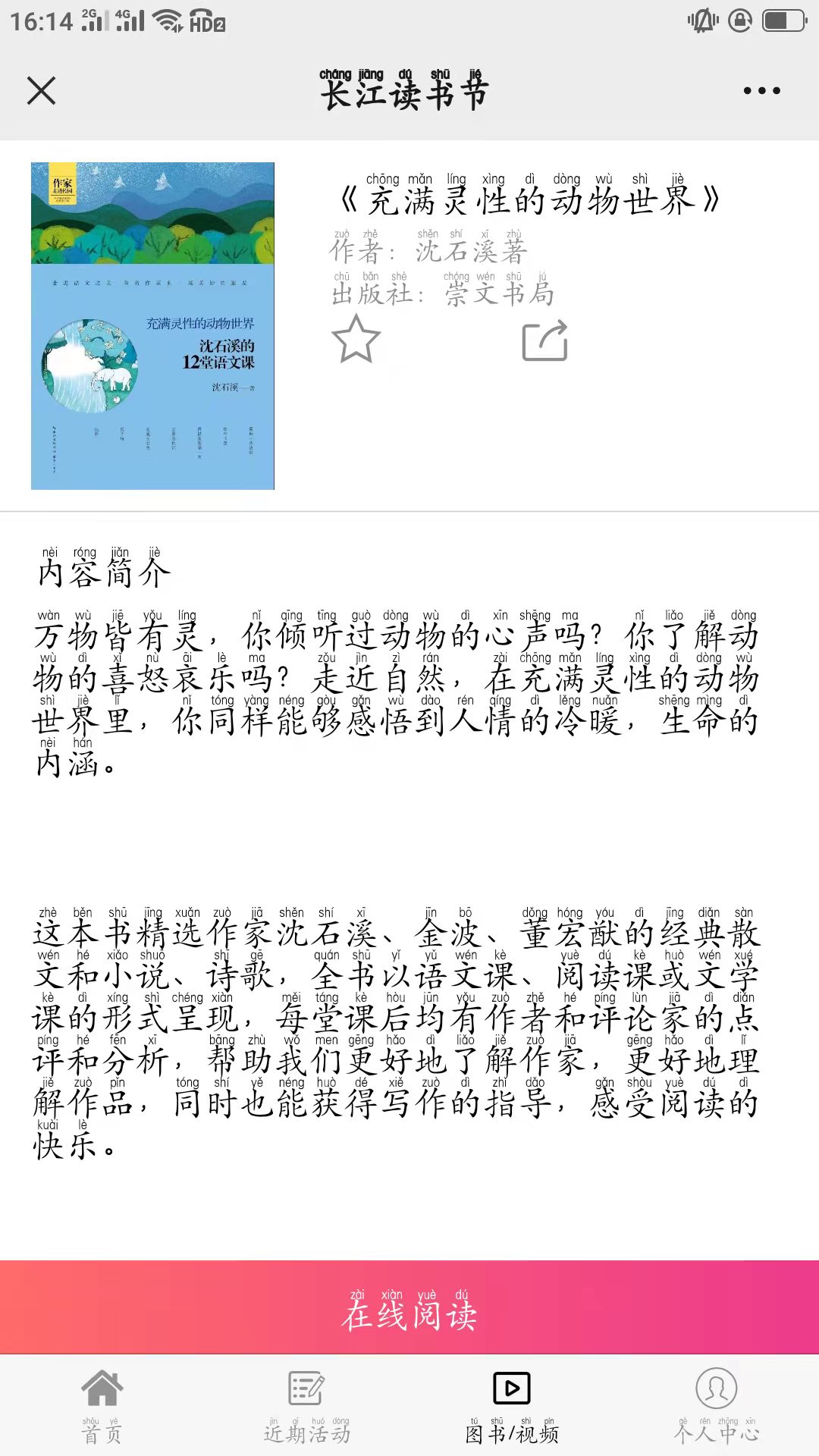
Task: Go to the 个人中心 tab
Action: pos(717,1405)
